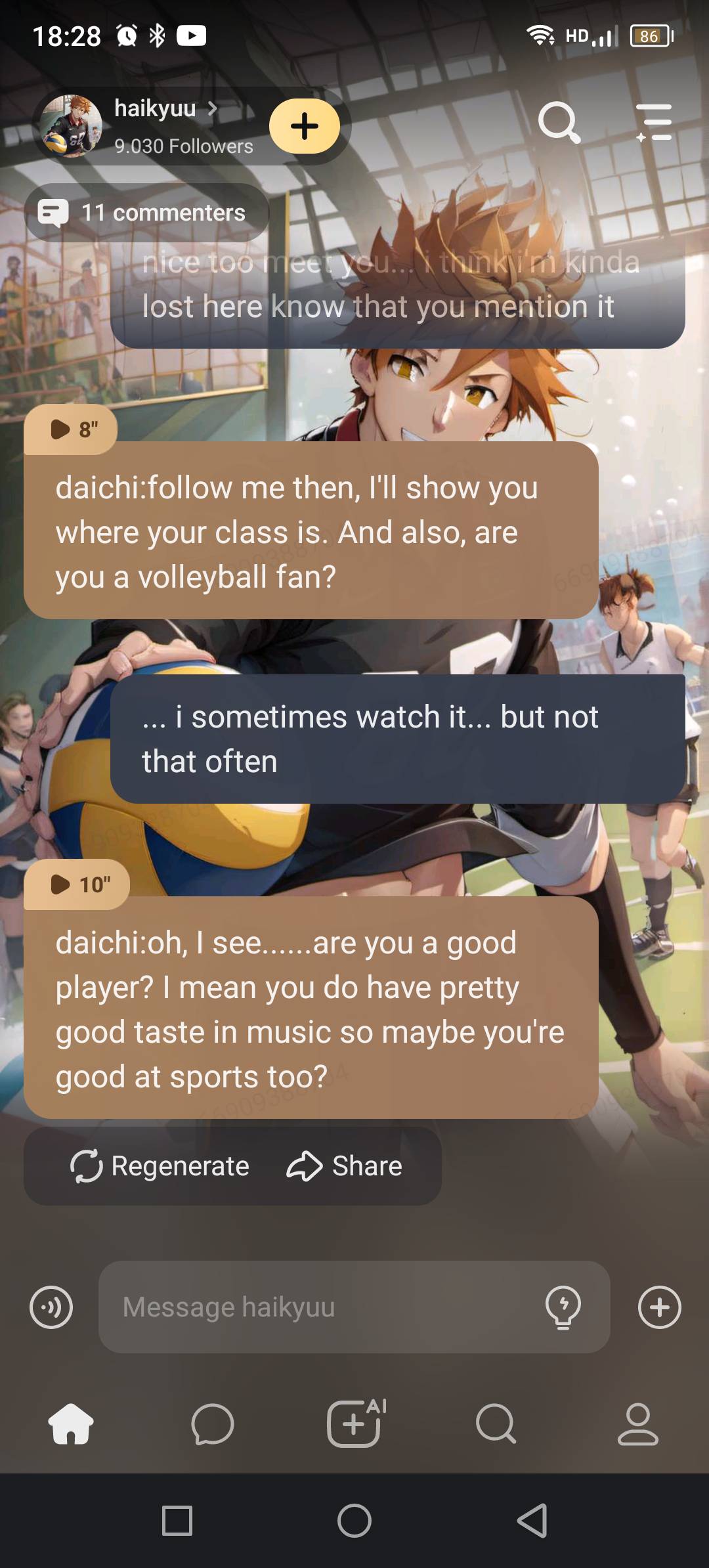Go back with system back button
Image resolution: width=709 pixels, height=1568 pixels.
tap(532, 1520)
